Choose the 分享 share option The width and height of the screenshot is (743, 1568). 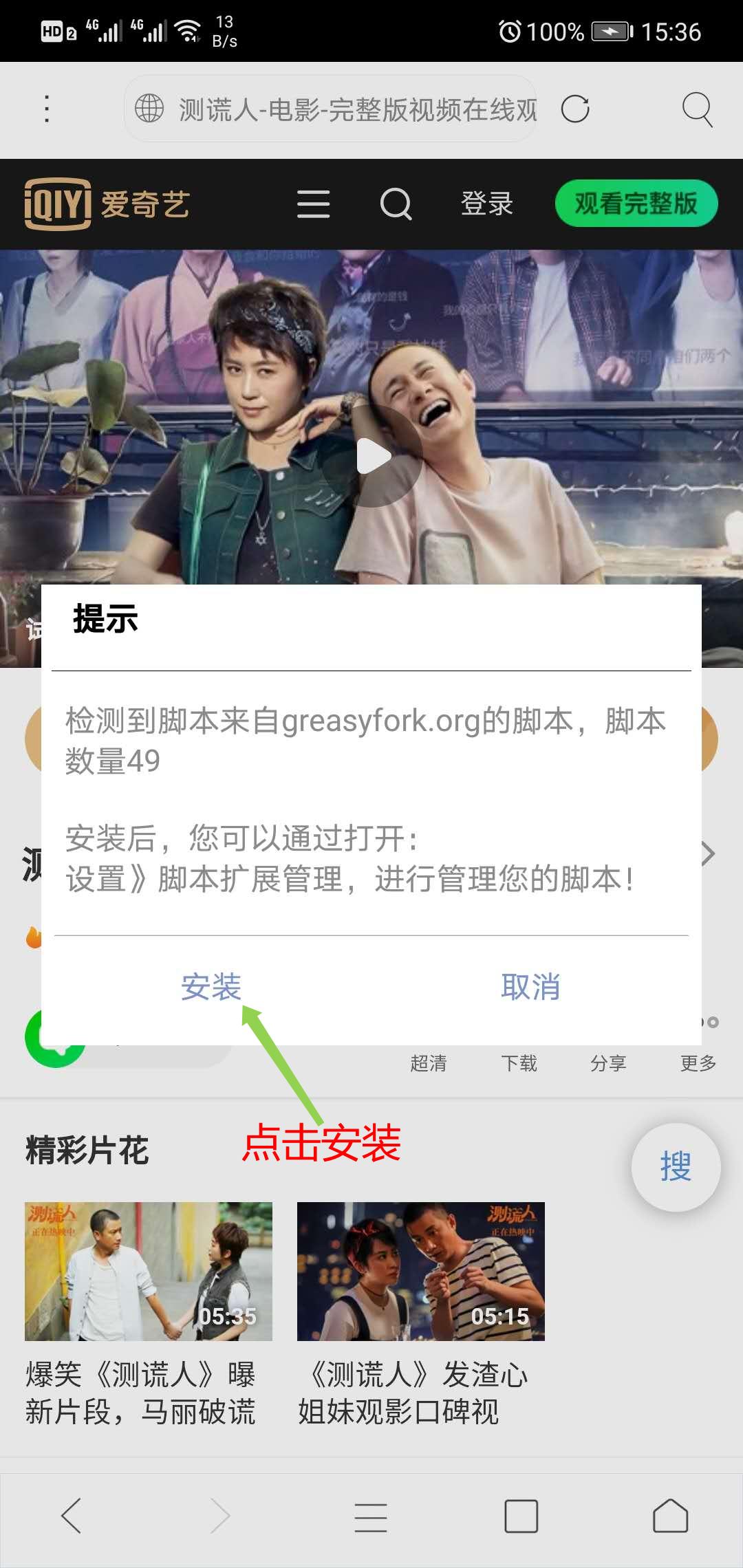click(x=608, y=1063)
